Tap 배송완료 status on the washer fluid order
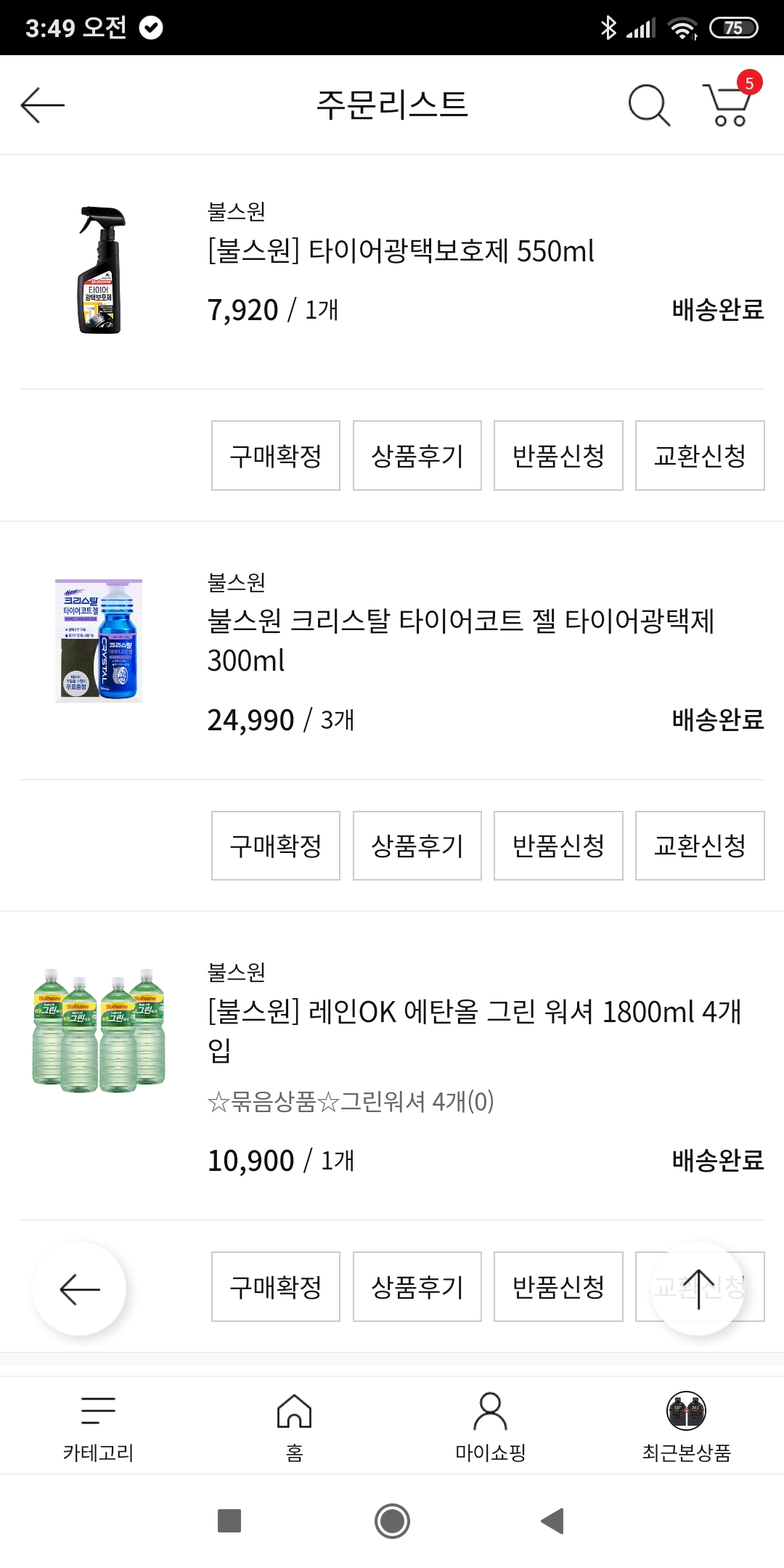 click(717, 1160)
